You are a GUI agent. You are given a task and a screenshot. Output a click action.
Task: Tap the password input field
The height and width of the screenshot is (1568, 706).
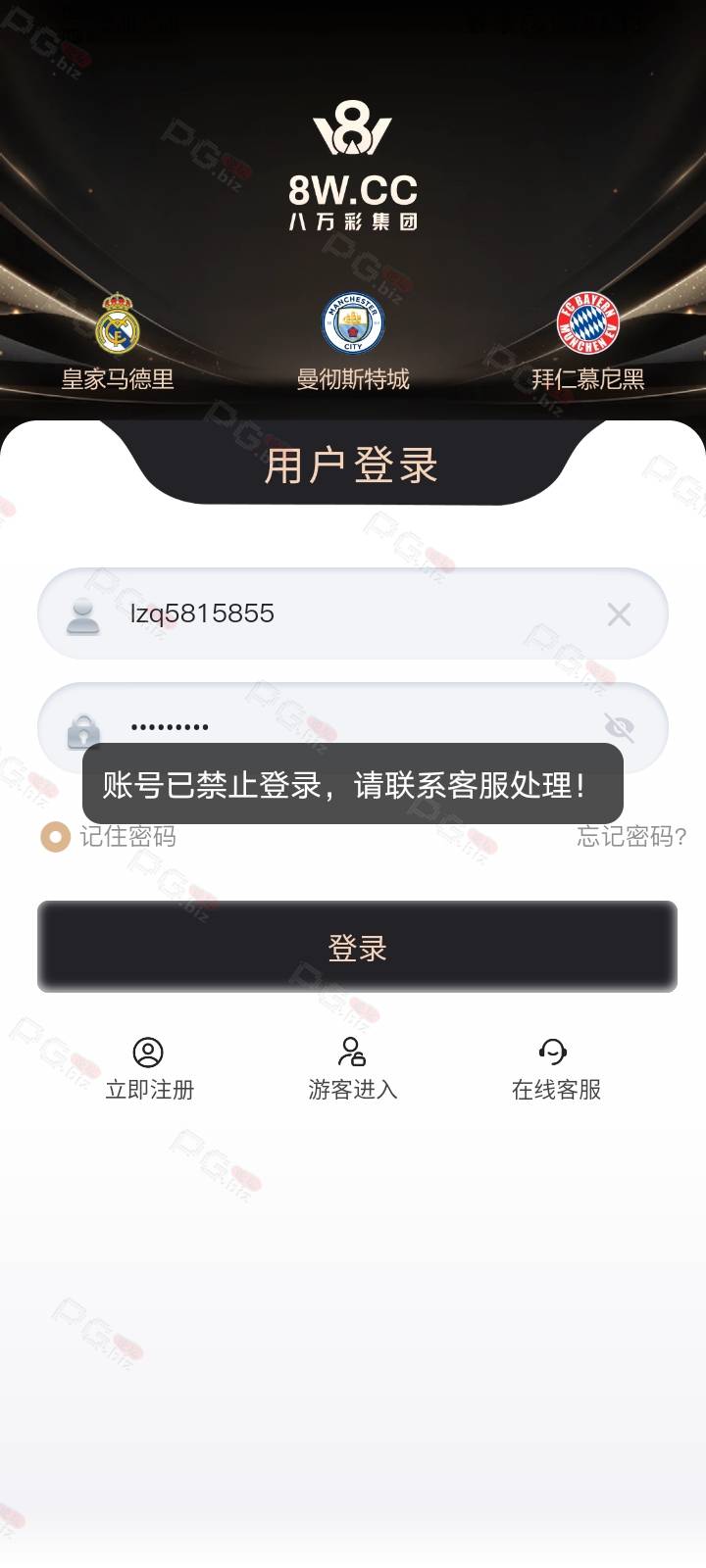pos(353,727)
